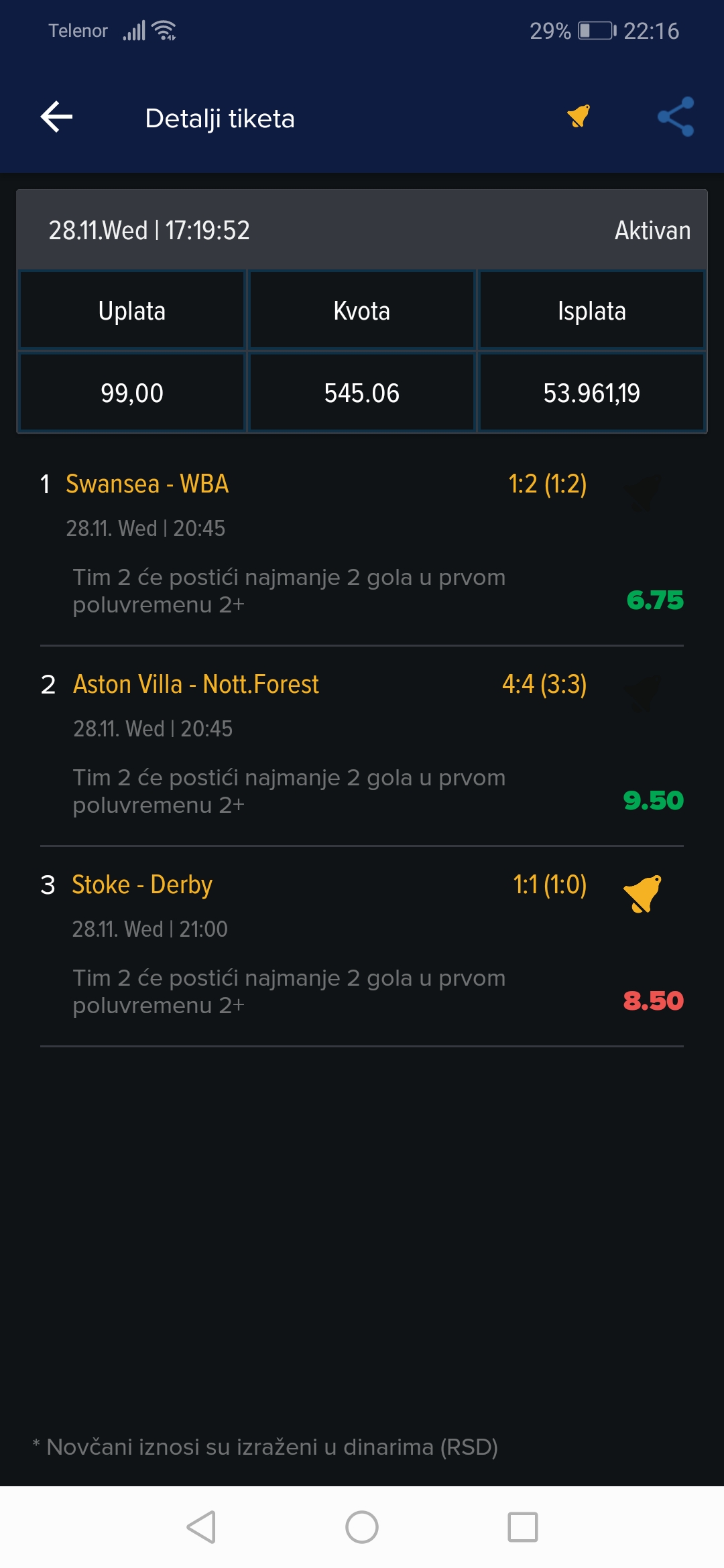This screenshot has height=1568, width=724.
Task: Tap the system home button
Action: [362, 1527]
